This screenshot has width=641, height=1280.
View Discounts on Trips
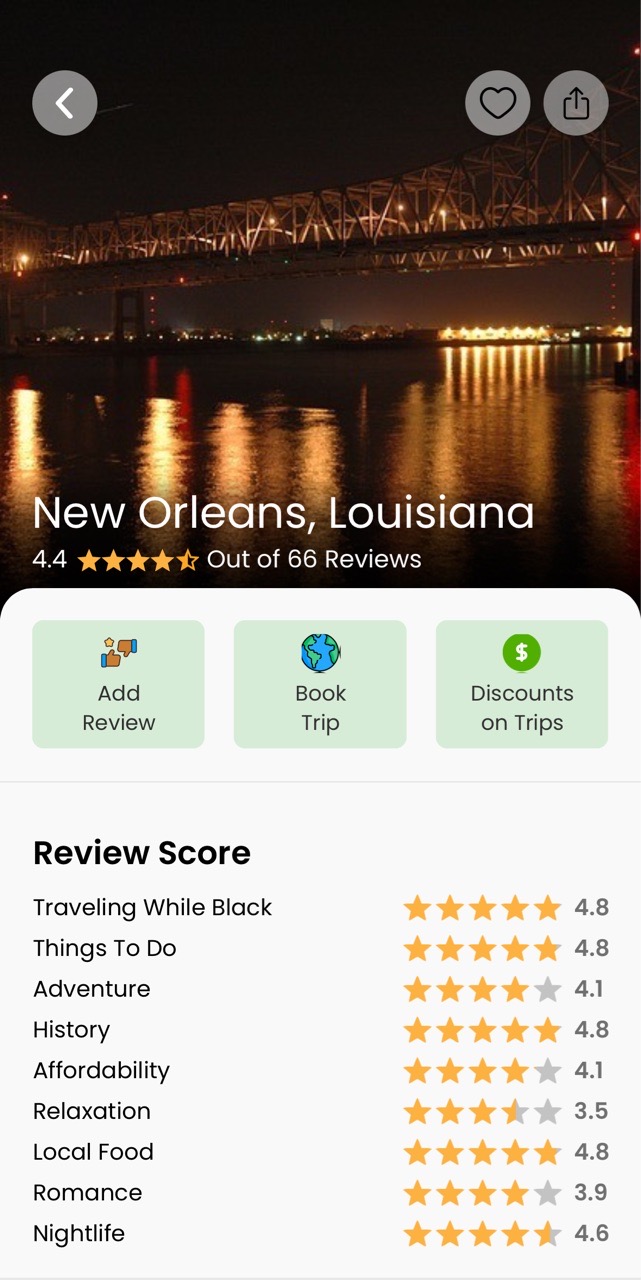(x=522, y=684)
